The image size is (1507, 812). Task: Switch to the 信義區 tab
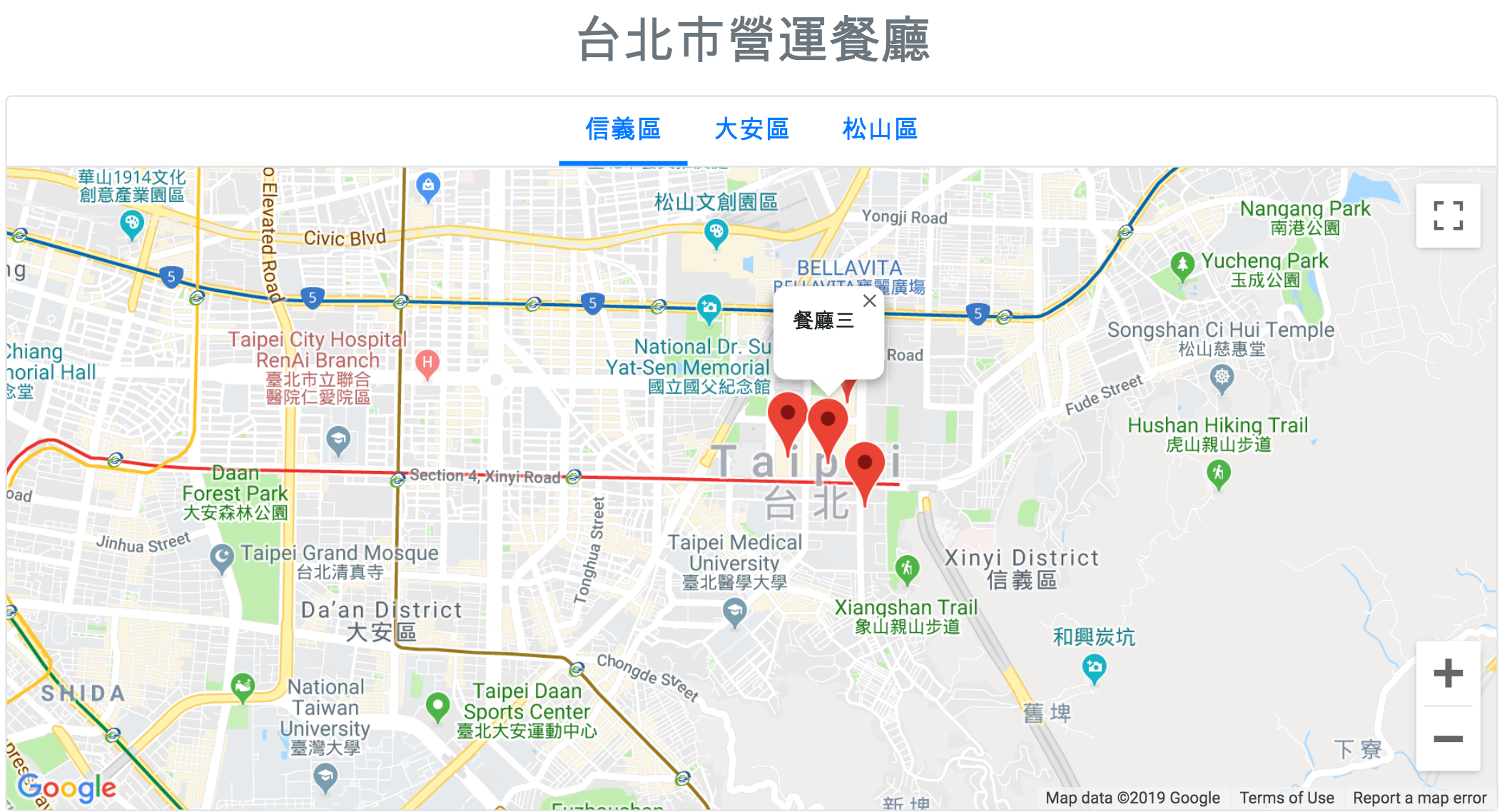(622, 129)
